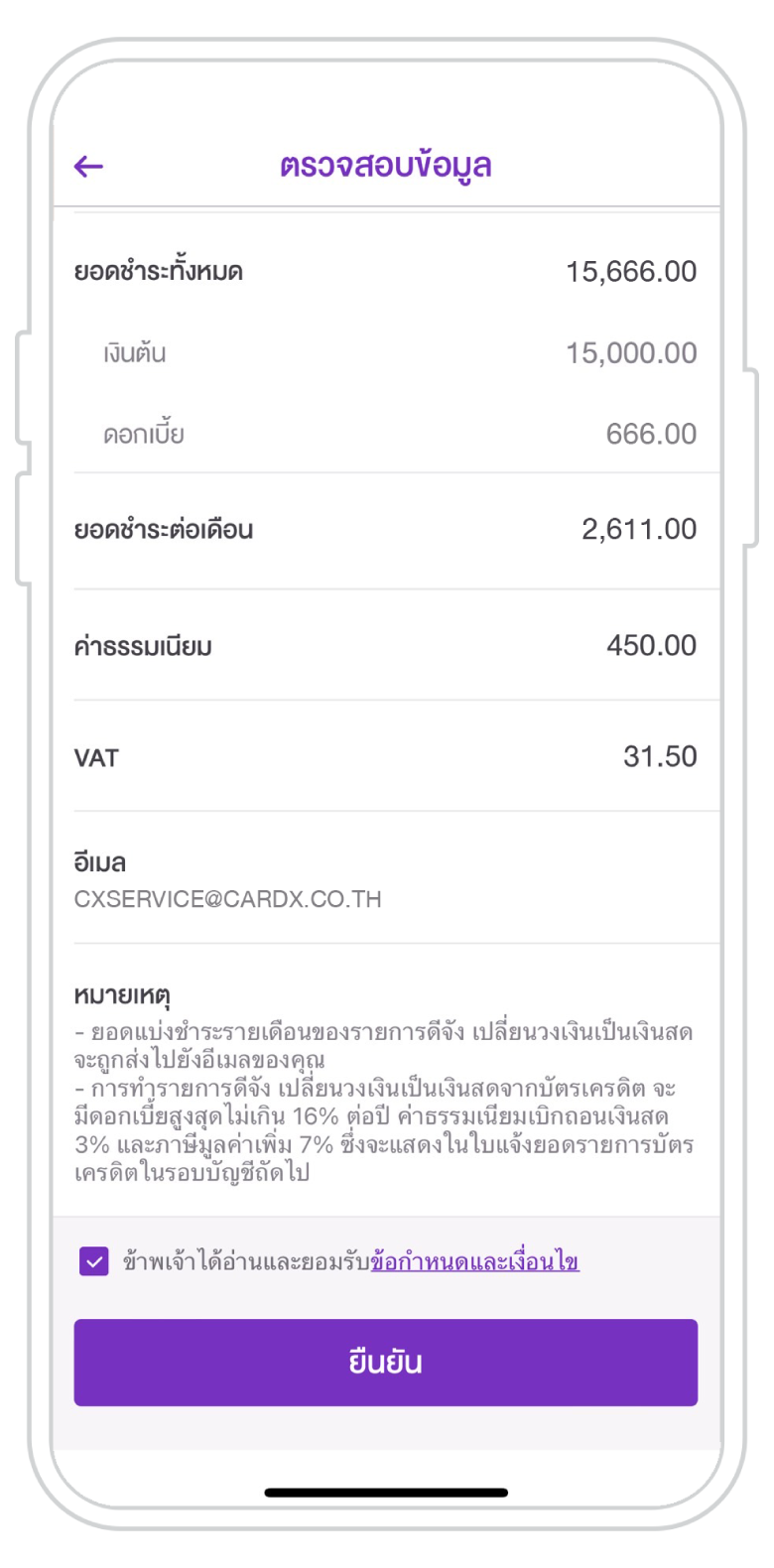Uncheck the terms acceptance checkbox

93,1261
